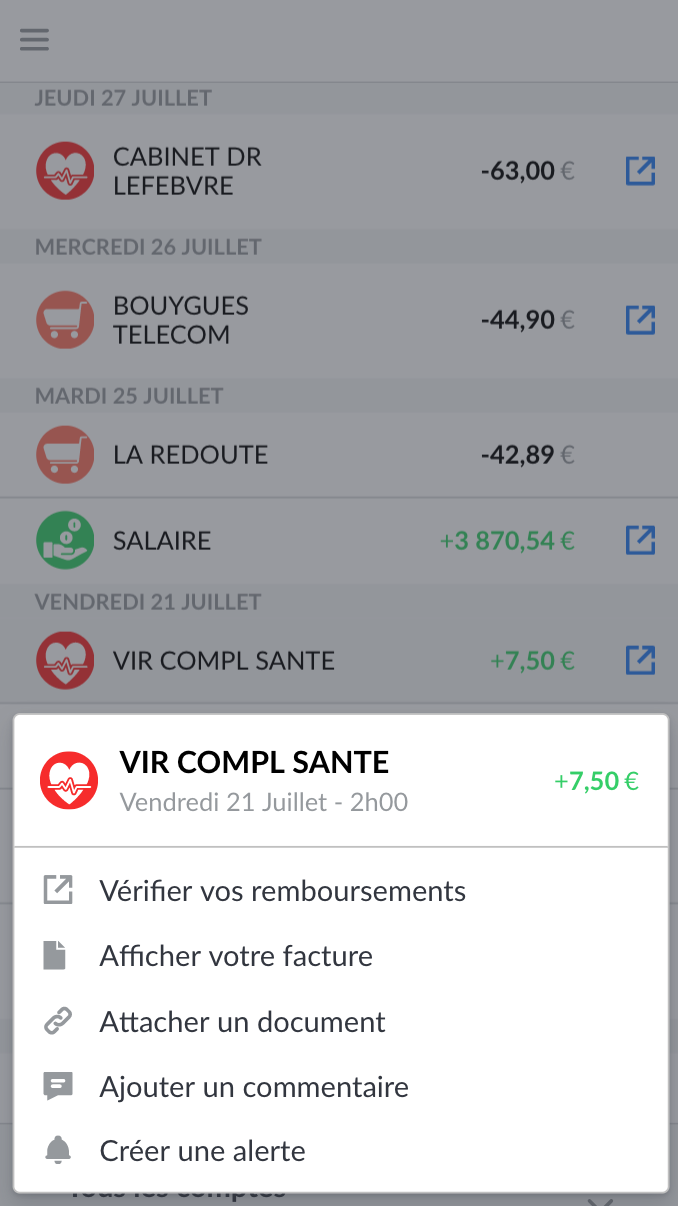Open external link for Cabinet Dr Lefebvre

640,171
